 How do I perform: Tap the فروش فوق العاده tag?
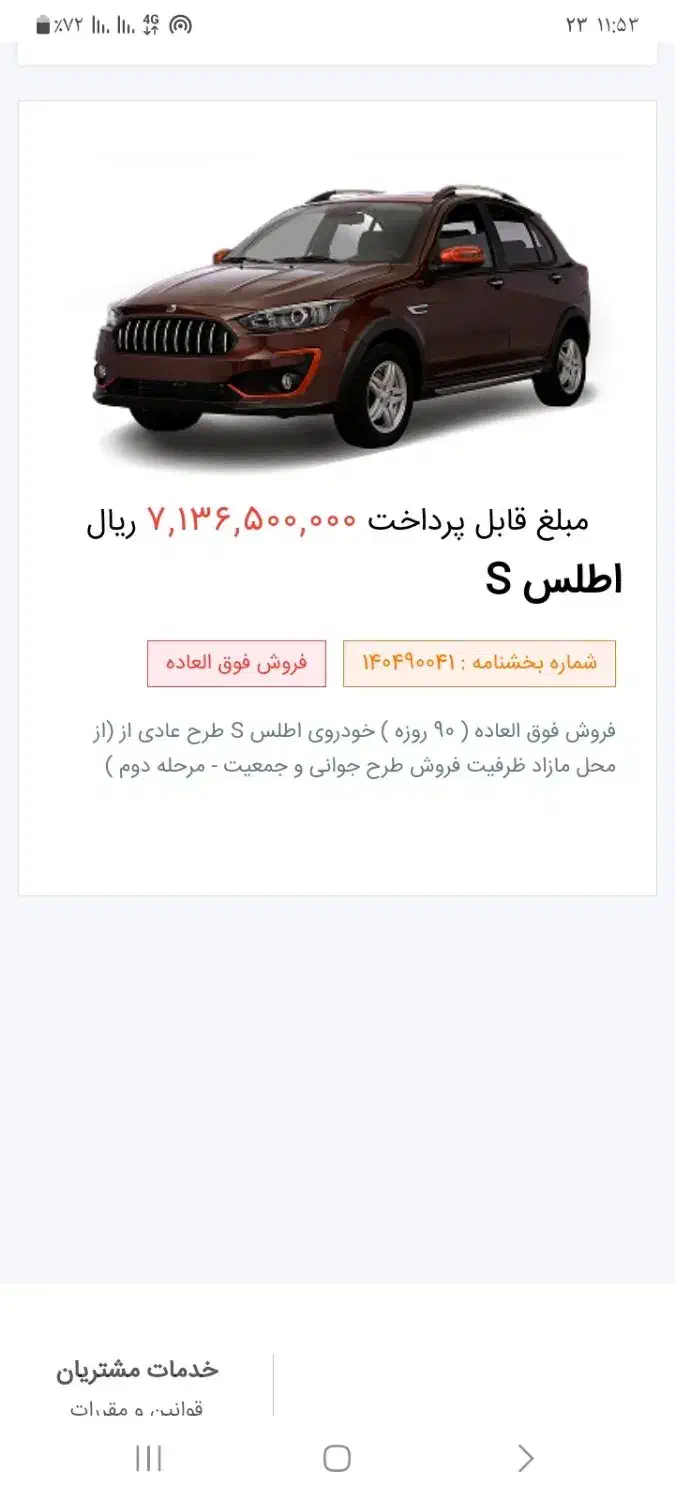237,663
